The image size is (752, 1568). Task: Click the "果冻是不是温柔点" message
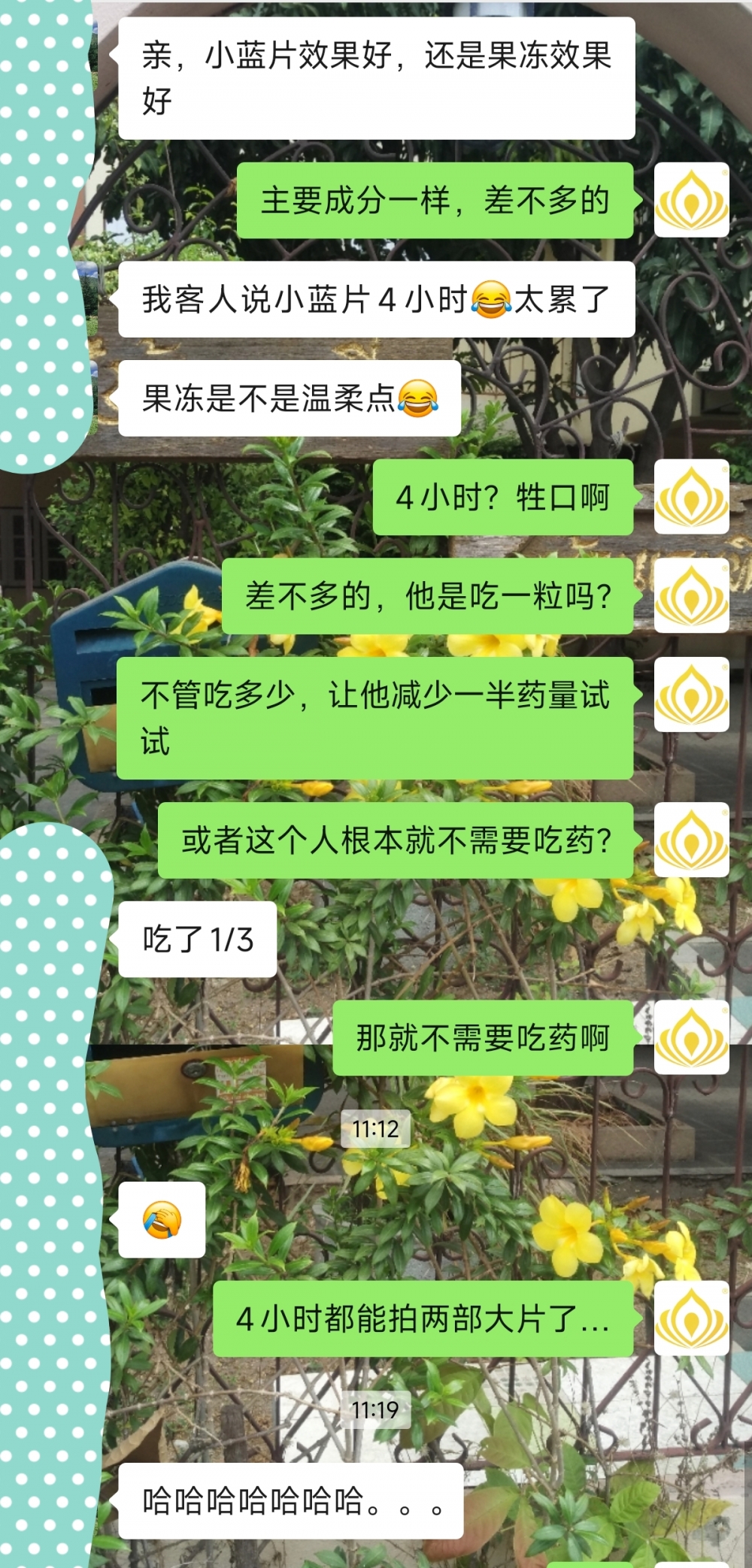(x=288, y=401)
